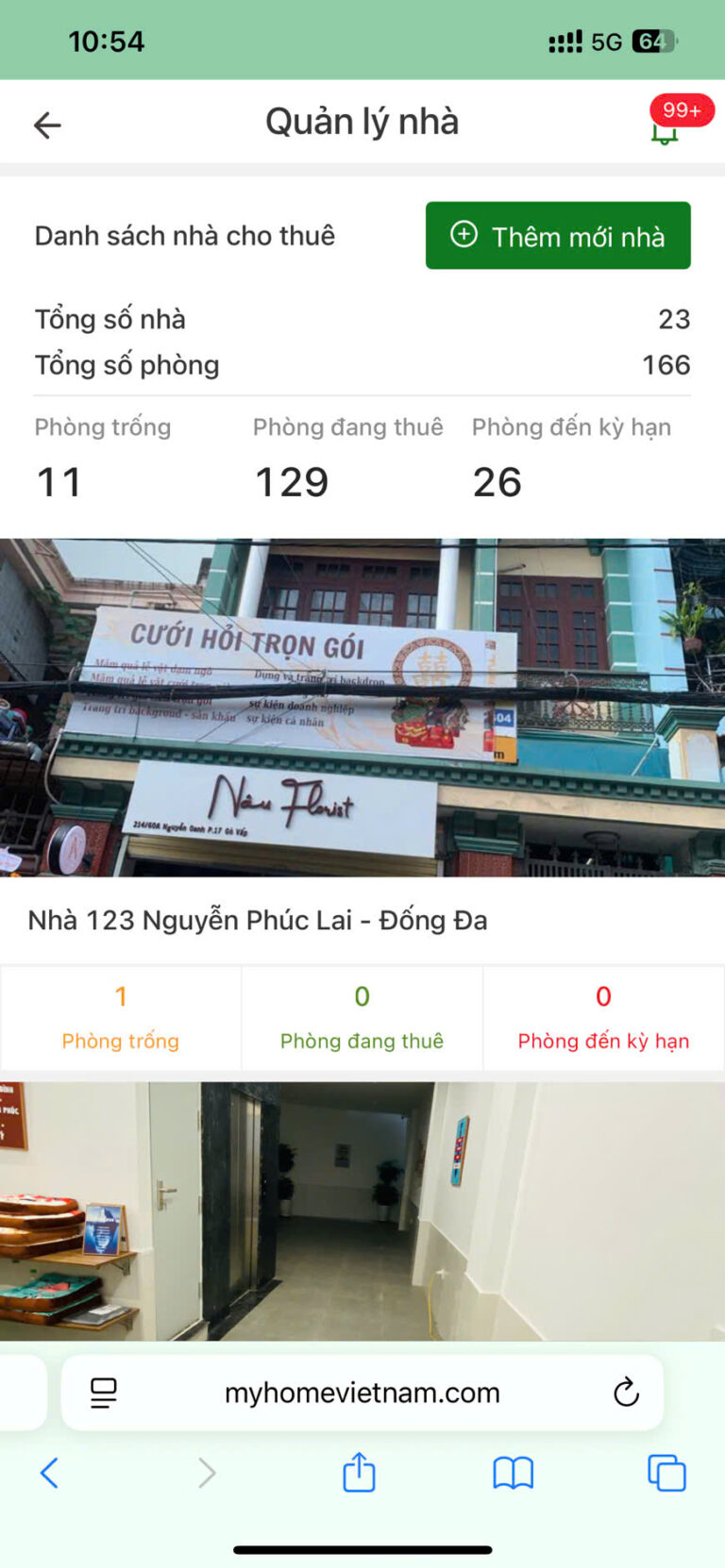Open the house card with the hallway photo

(x=362, y=1211)
